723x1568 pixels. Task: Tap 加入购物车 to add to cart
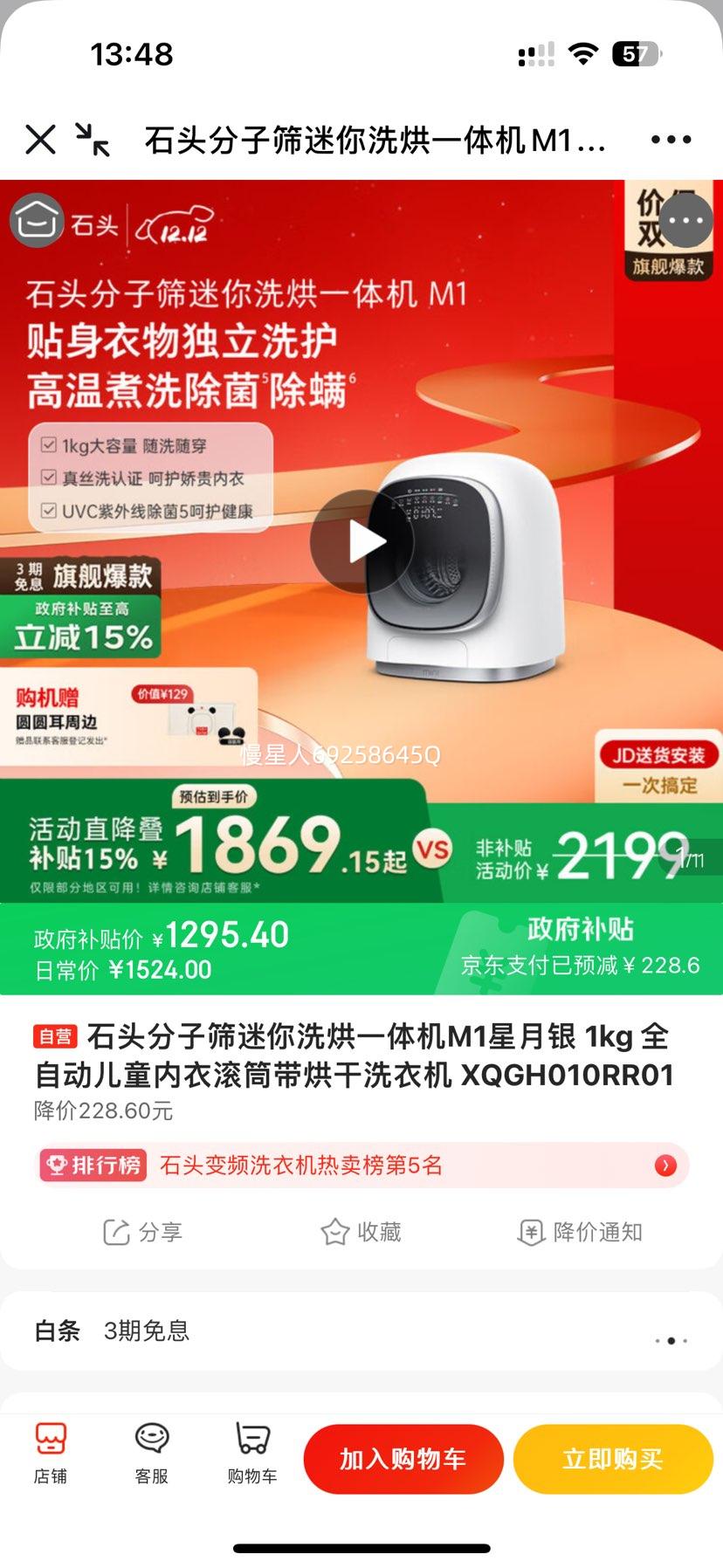(403, 1458)
